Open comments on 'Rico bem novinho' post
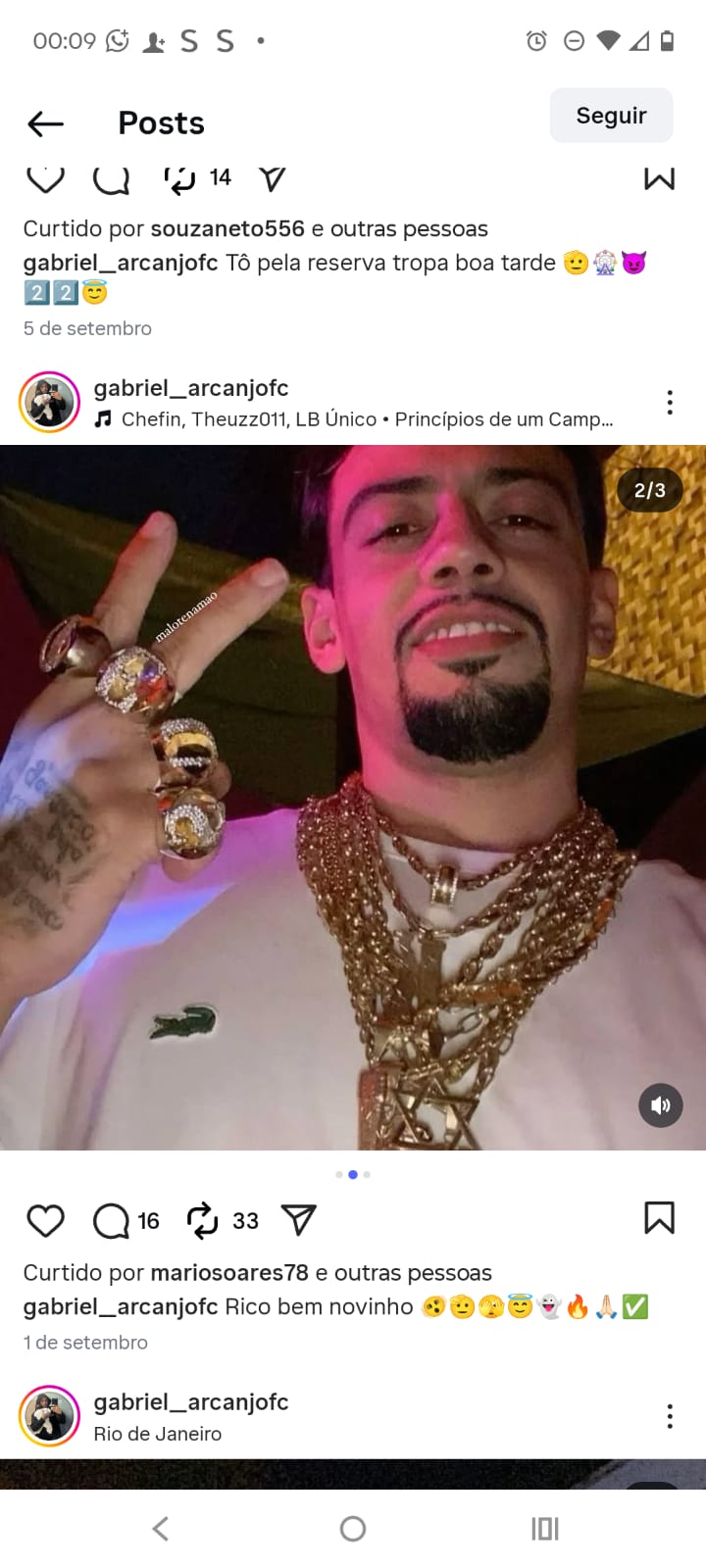706x1568 pixels. click(111, 1220)
